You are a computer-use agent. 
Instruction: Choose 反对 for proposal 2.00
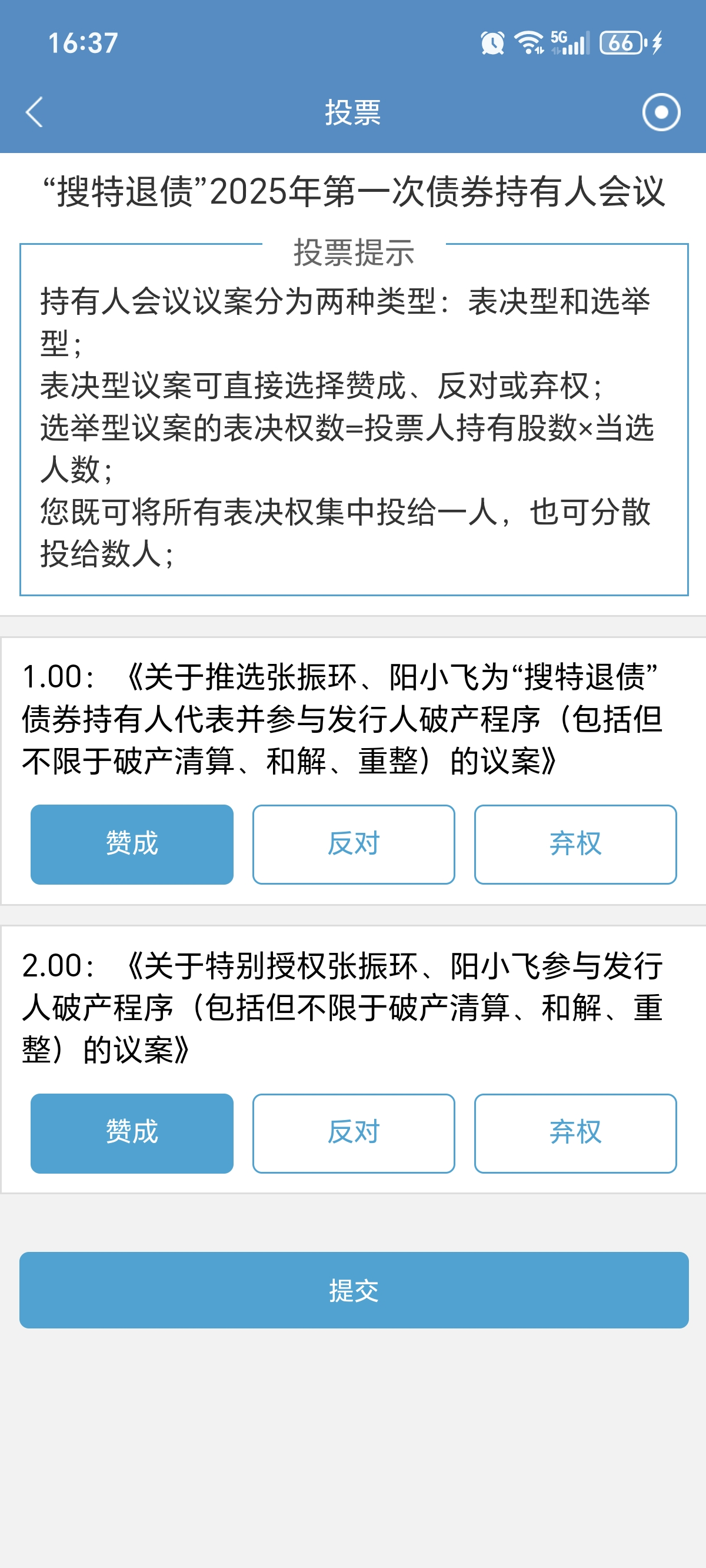pyautogui.click(x=354, y=1133)
